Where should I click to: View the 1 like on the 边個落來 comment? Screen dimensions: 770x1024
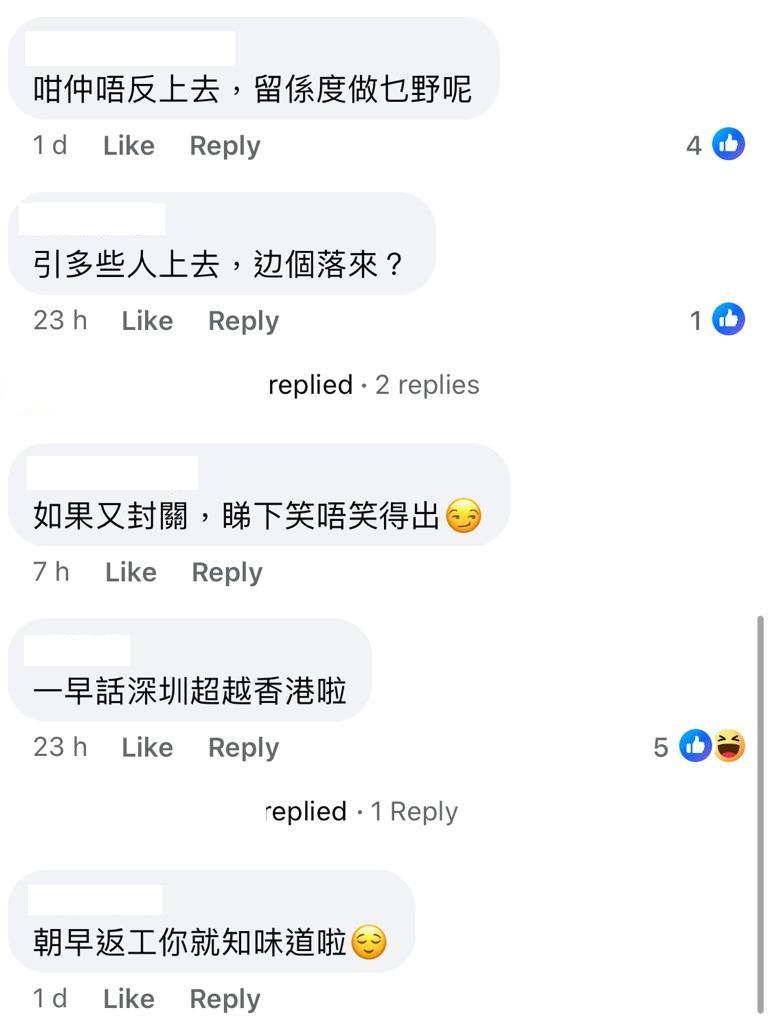click(x=718, y=320)
